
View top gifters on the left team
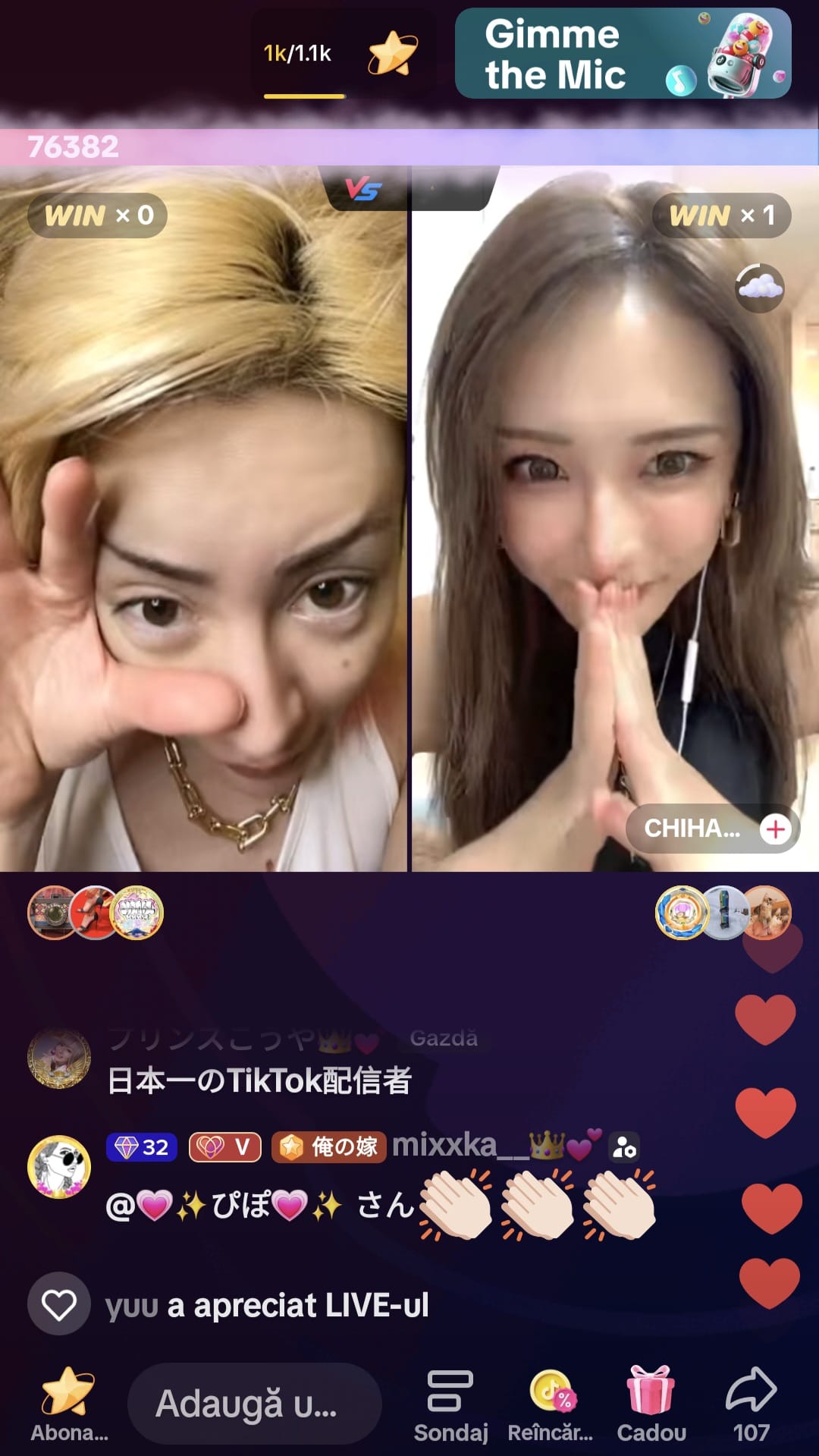[96, 913]
